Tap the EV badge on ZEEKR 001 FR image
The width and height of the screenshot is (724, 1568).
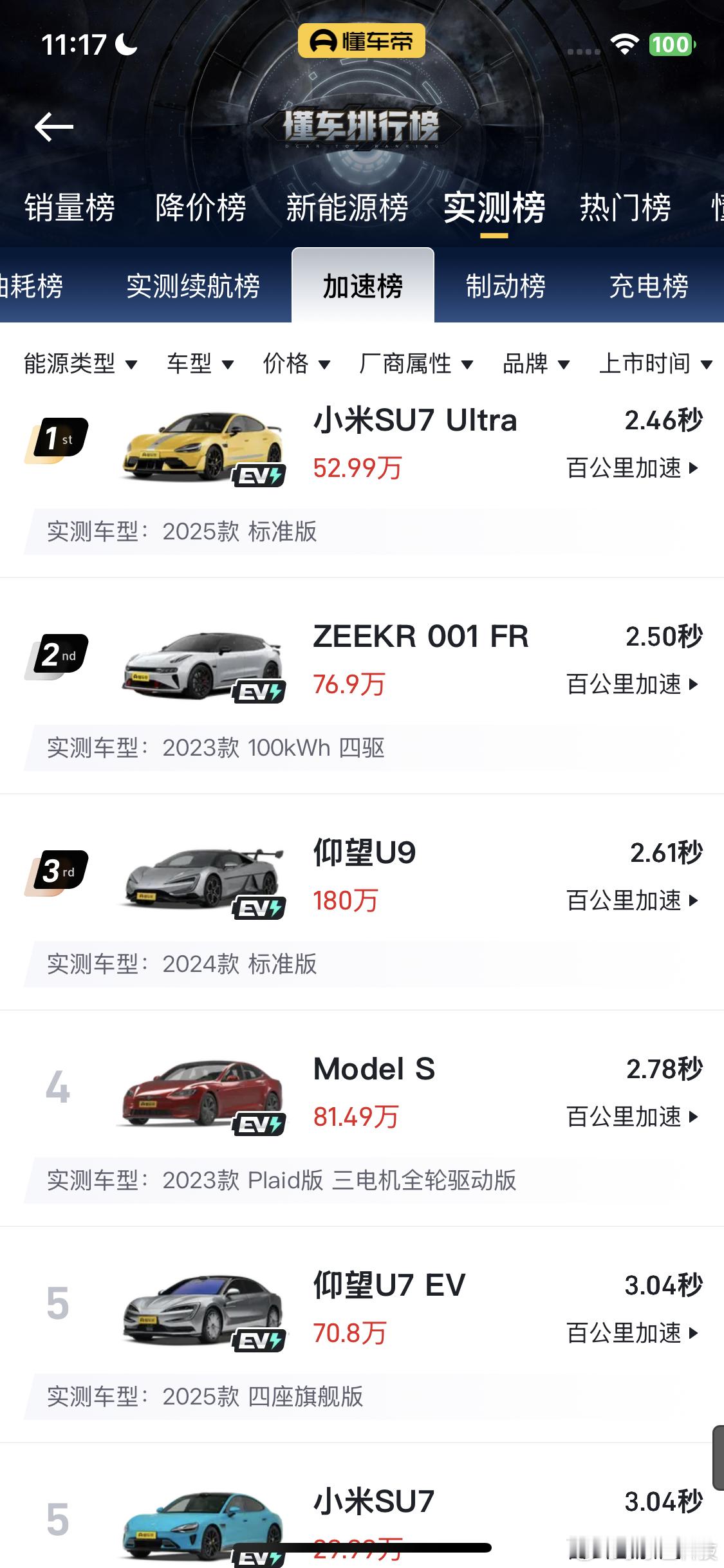(x=260, y=692)
